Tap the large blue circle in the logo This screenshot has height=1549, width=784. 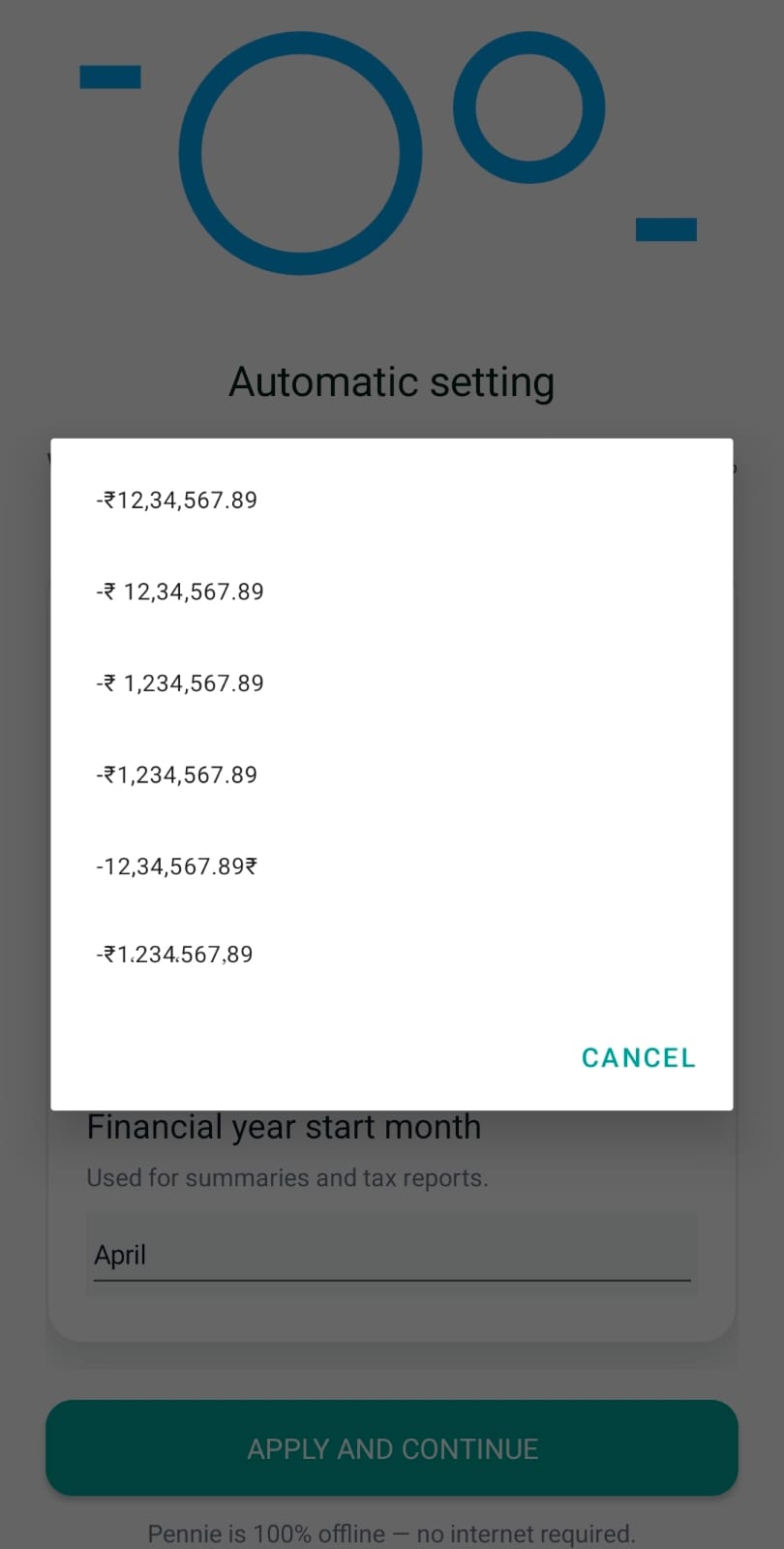[x=300, y=153]
